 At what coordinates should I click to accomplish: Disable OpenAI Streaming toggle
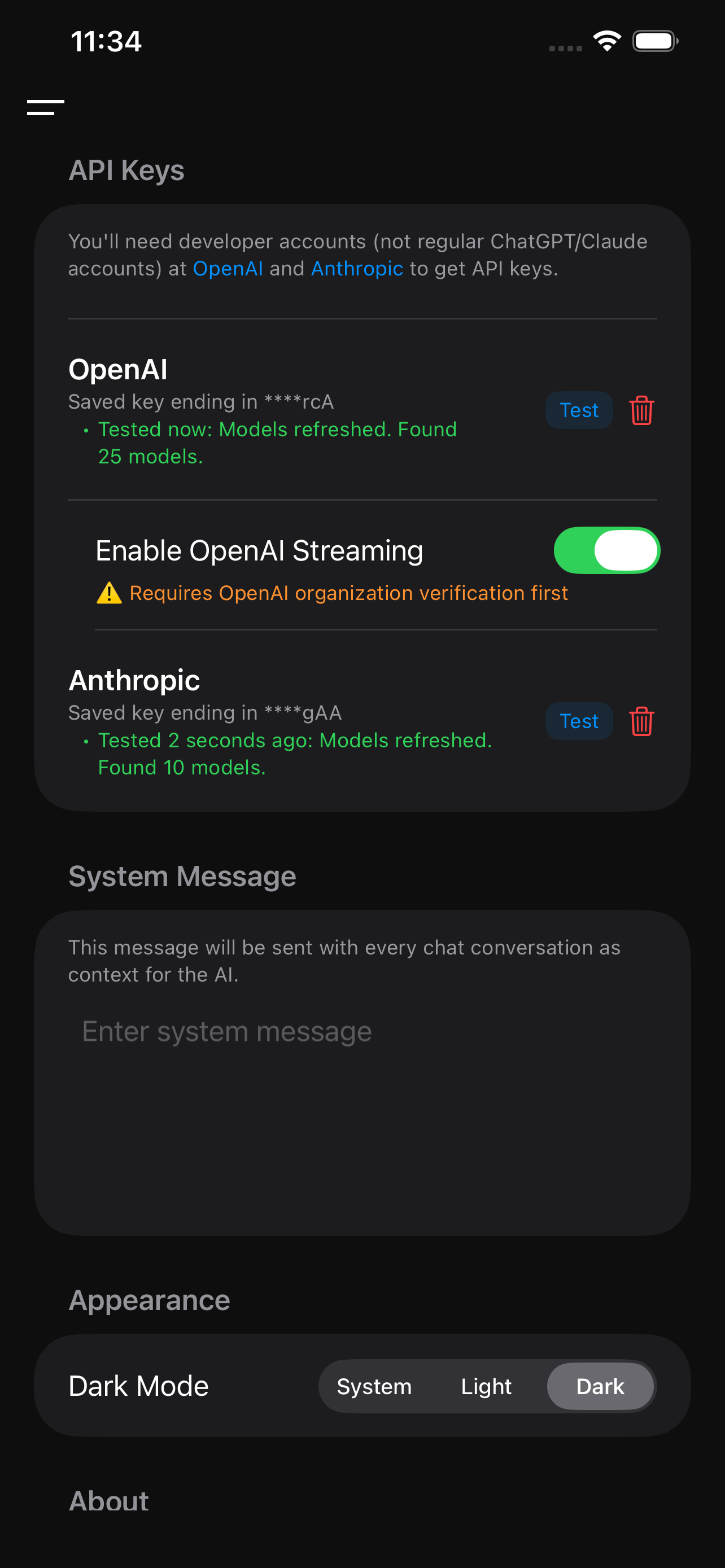point(606,550)
